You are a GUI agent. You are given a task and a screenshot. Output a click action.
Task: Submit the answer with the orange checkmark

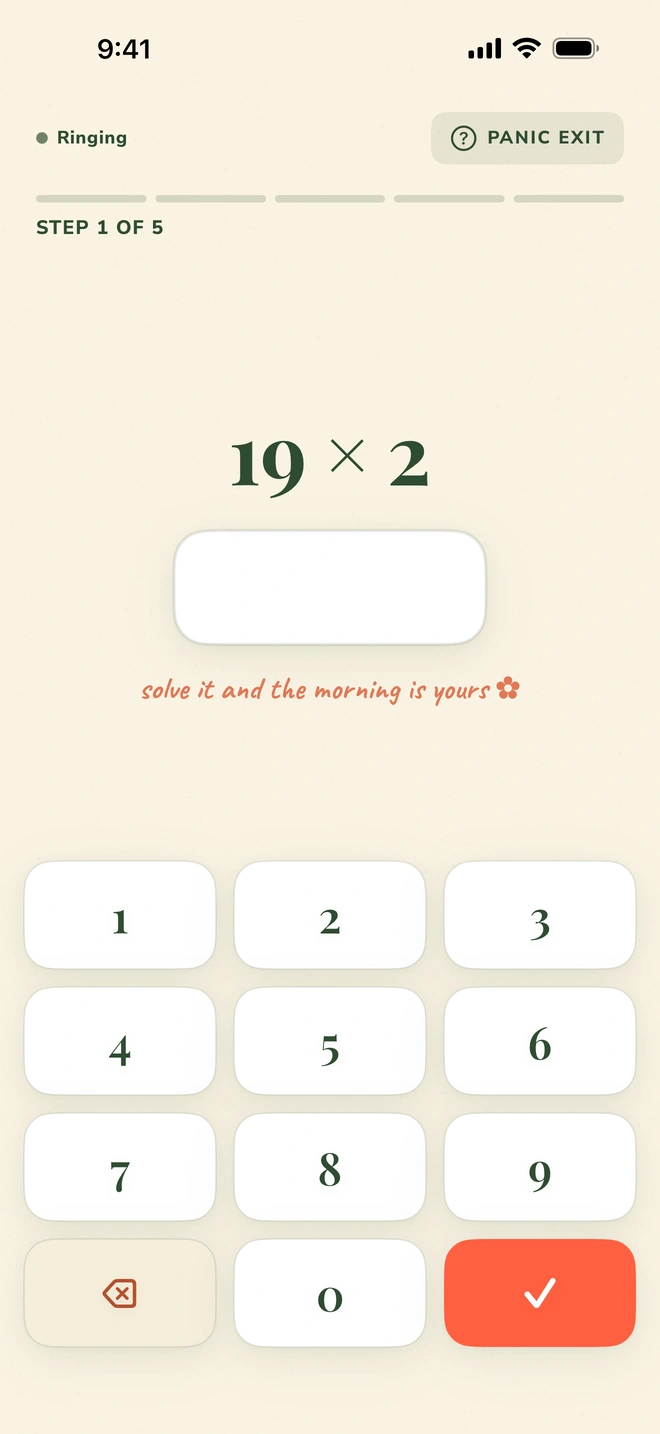540,1293
